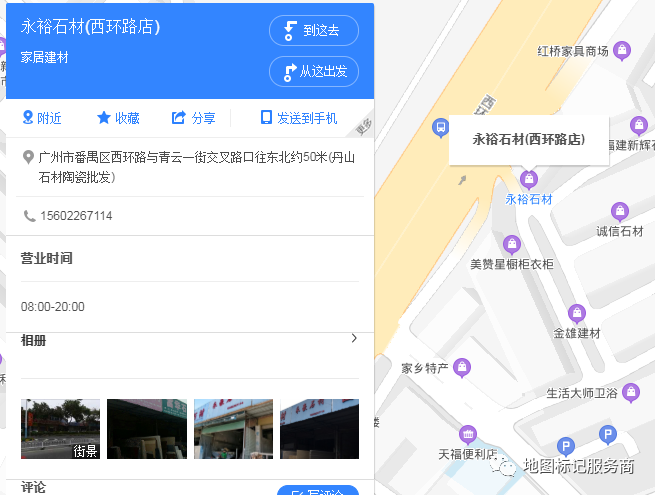Select the 生活大师卫浴 map marker
Image resolution: width=655 pixels, height=495 pixels.
click(630, 392)
